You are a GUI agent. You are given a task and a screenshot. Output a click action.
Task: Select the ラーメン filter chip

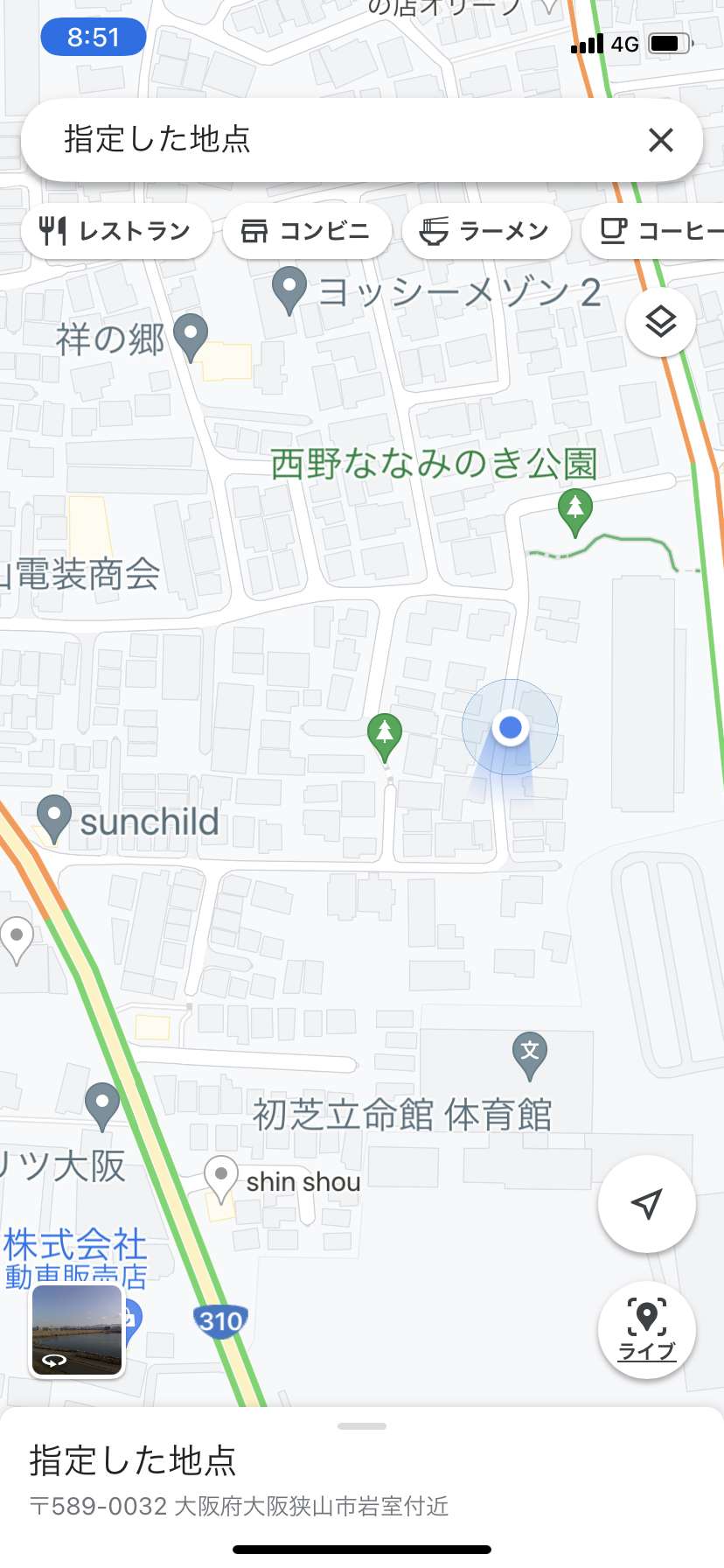[485, 231]
